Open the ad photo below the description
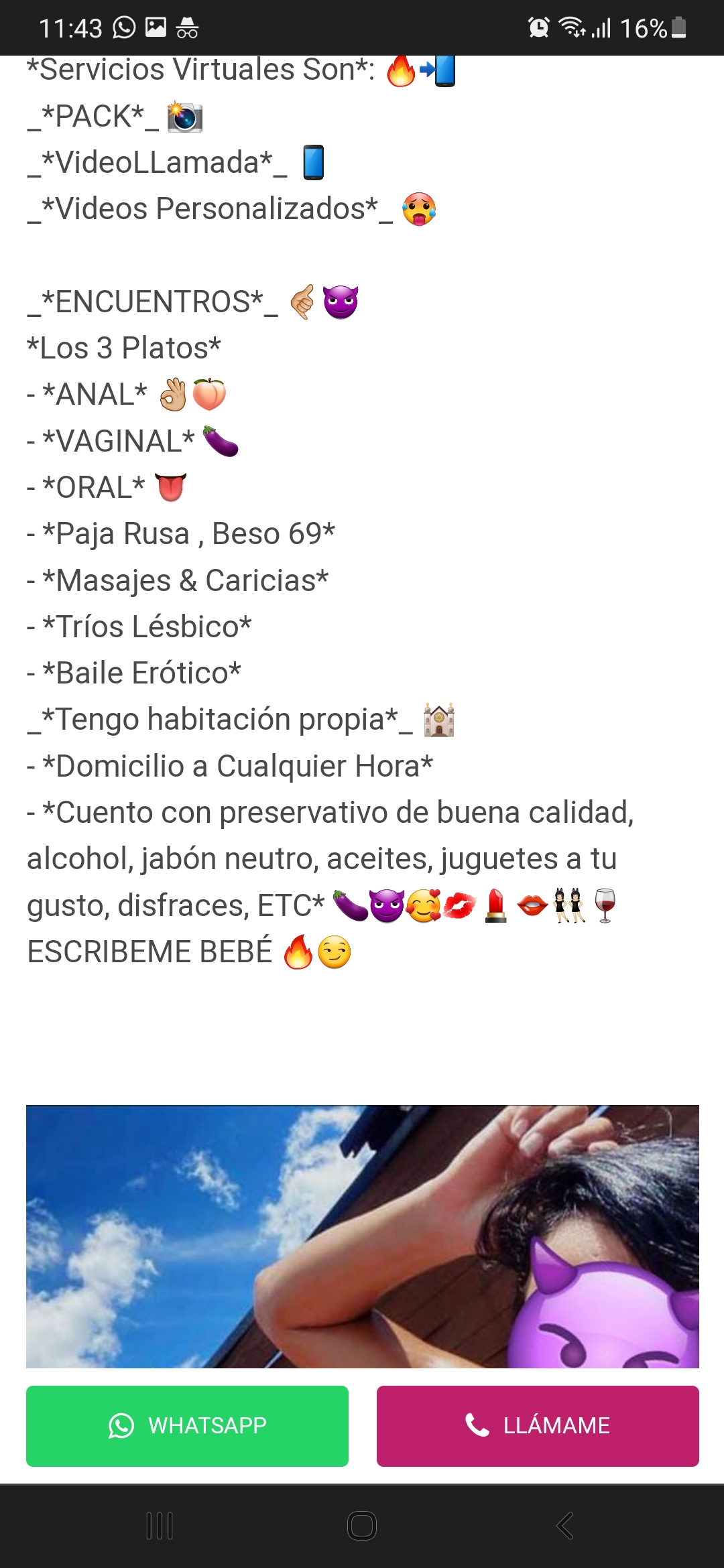Image resolution: width=724 pixels, height=1568 pixels. [x=362, y=1236]
